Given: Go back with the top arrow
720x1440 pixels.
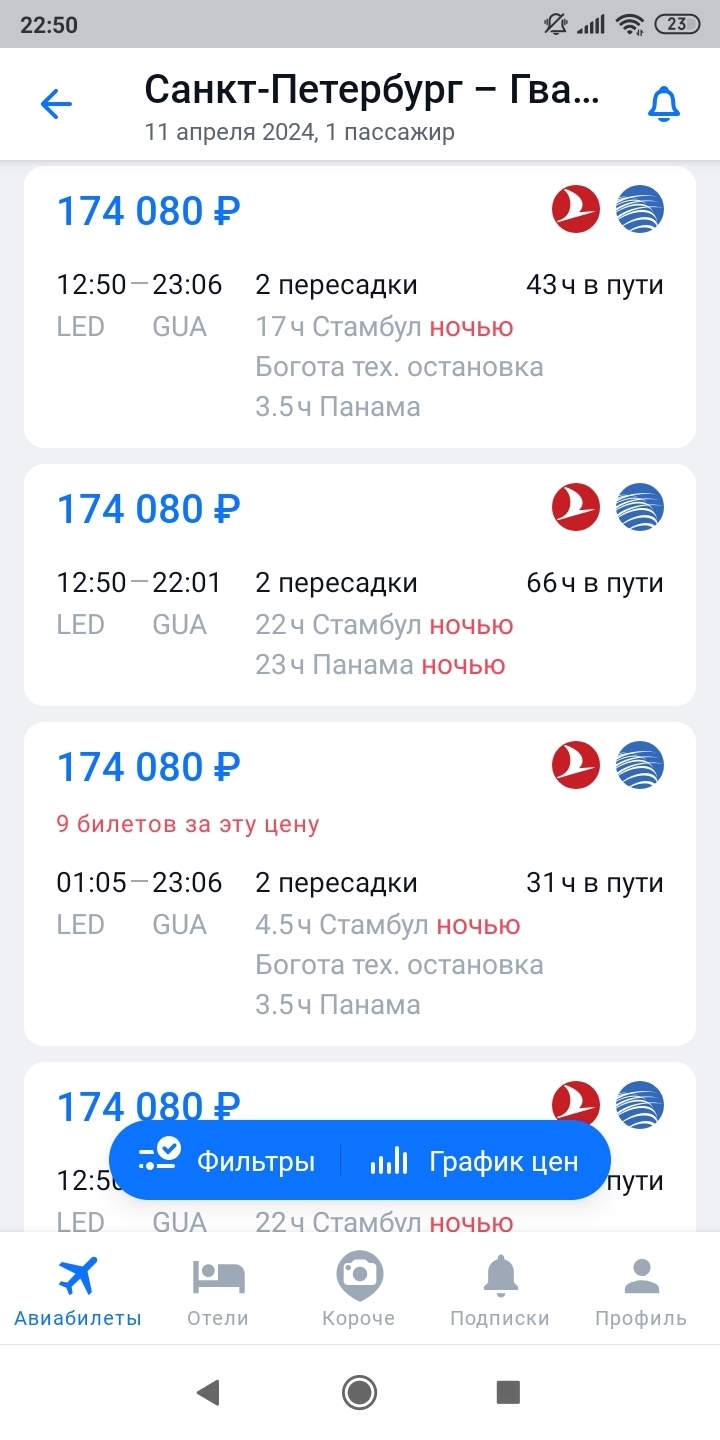Looking at the screenshot, I should click(x=56, y=104).
